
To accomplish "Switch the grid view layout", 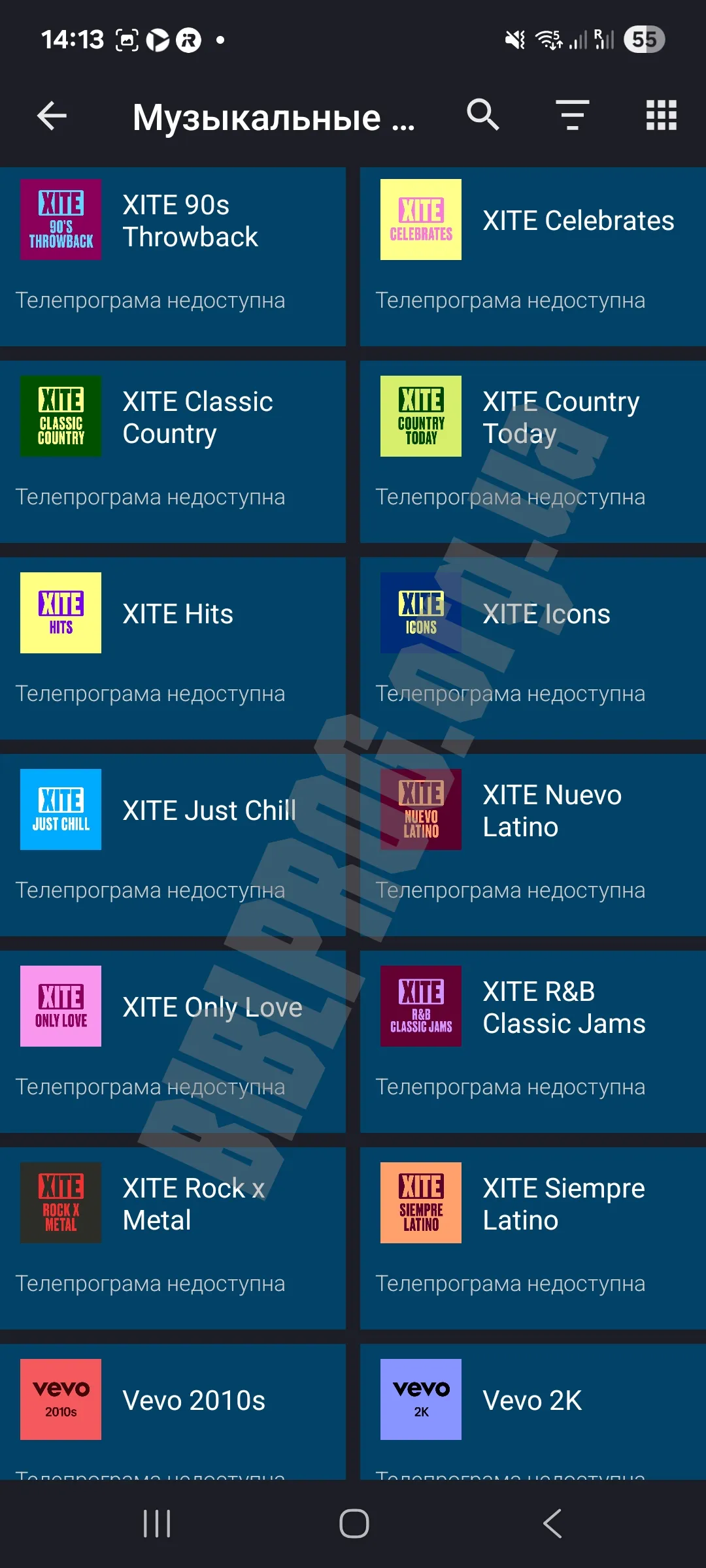I will click(x=661, y=116).
